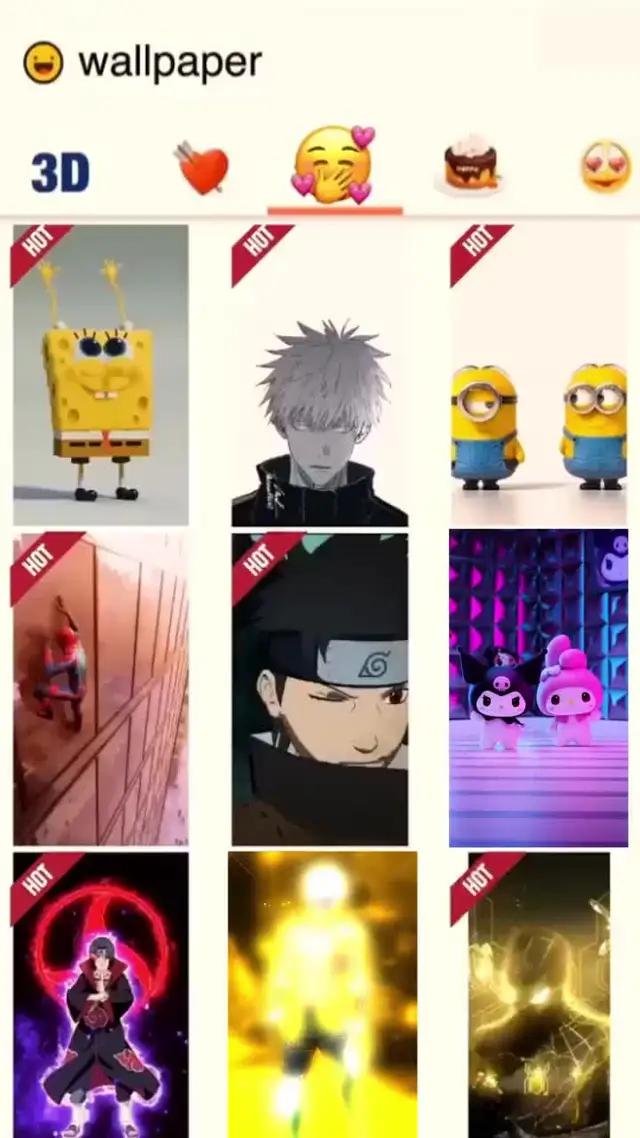The height and width of the screenshot is (1138, 640).
Task: Select the hearts hug emoji tab
Action: click(334, 165)
